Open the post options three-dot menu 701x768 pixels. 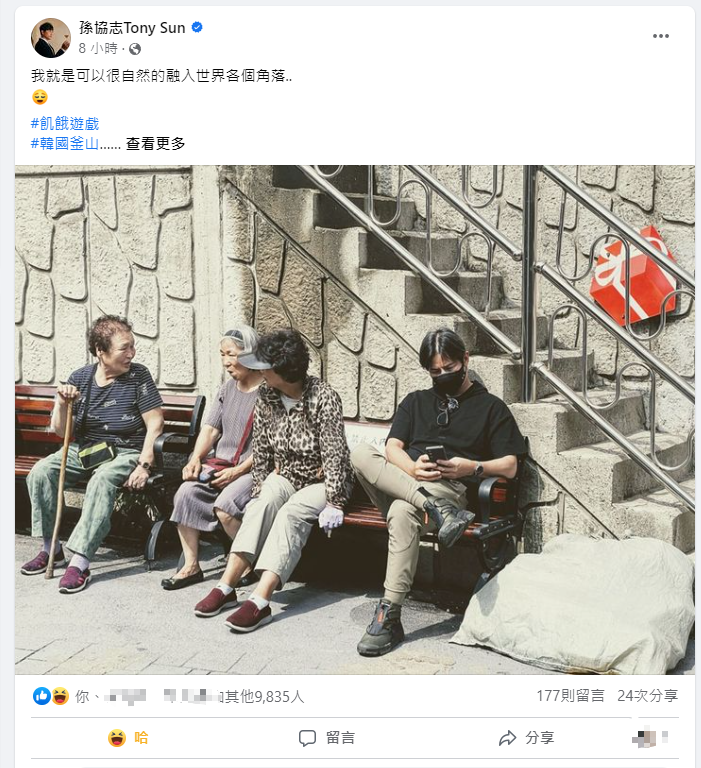(660, 36)
